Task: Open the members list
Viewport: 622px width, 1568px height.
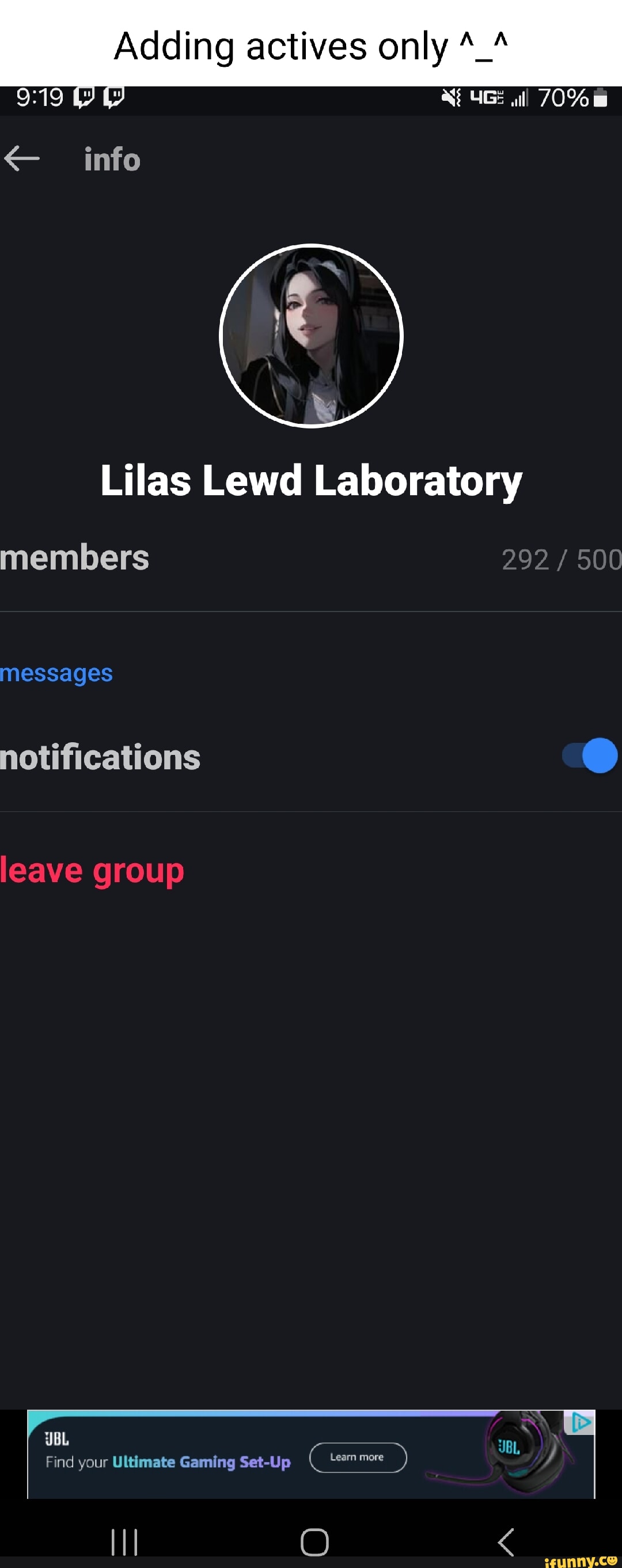Action: [74, 557]
